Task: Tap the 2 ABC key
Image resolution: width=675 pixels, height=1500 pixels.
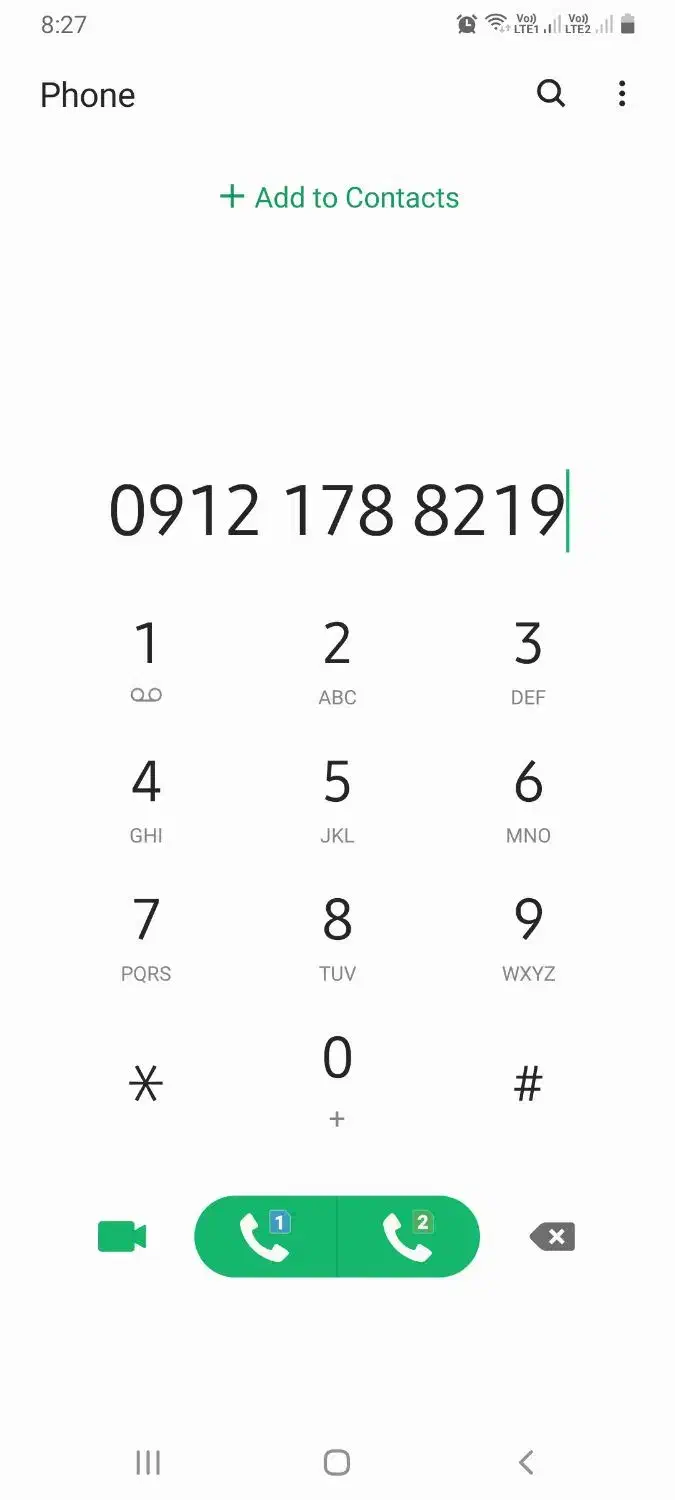Action: point(337,659)
